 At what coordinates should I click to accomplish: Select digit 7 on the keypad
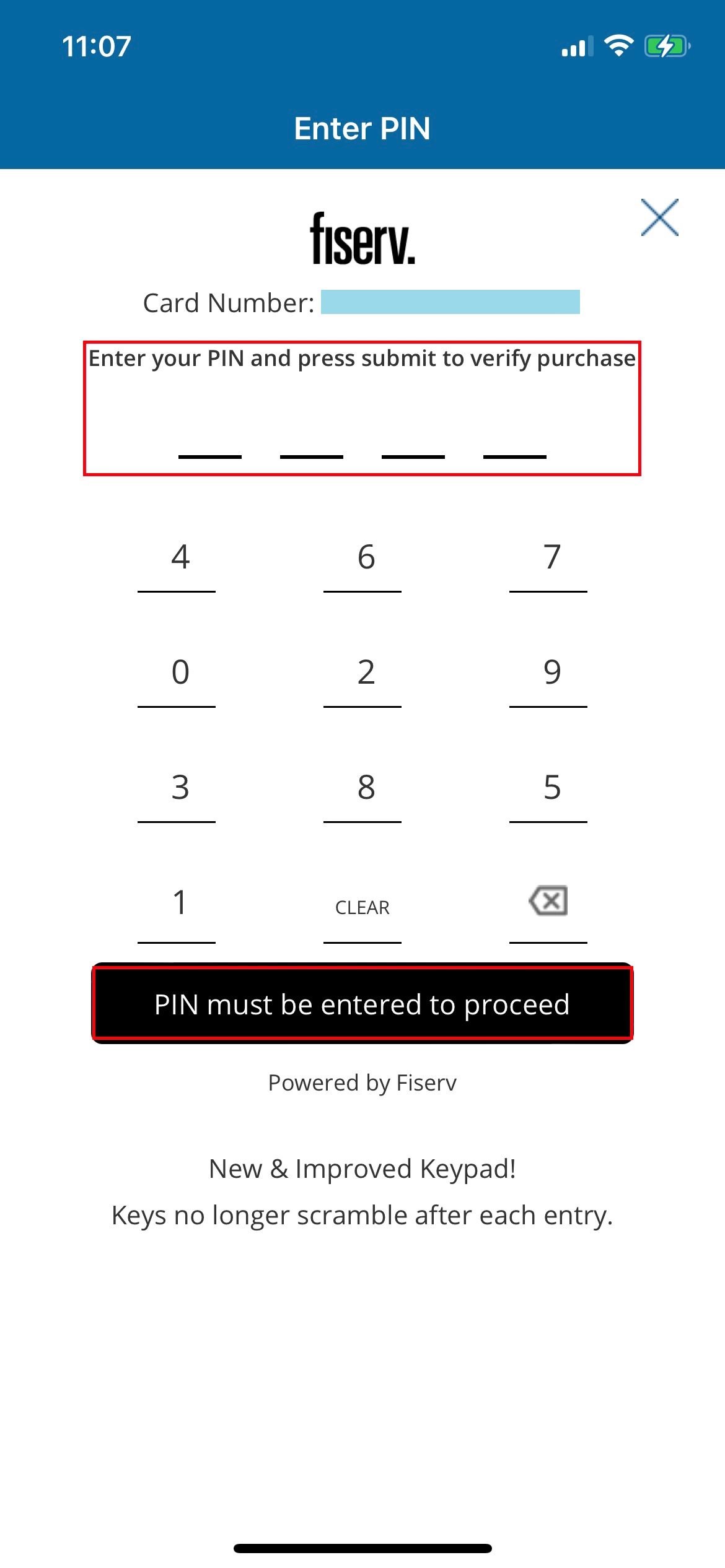tap(550, 557)
